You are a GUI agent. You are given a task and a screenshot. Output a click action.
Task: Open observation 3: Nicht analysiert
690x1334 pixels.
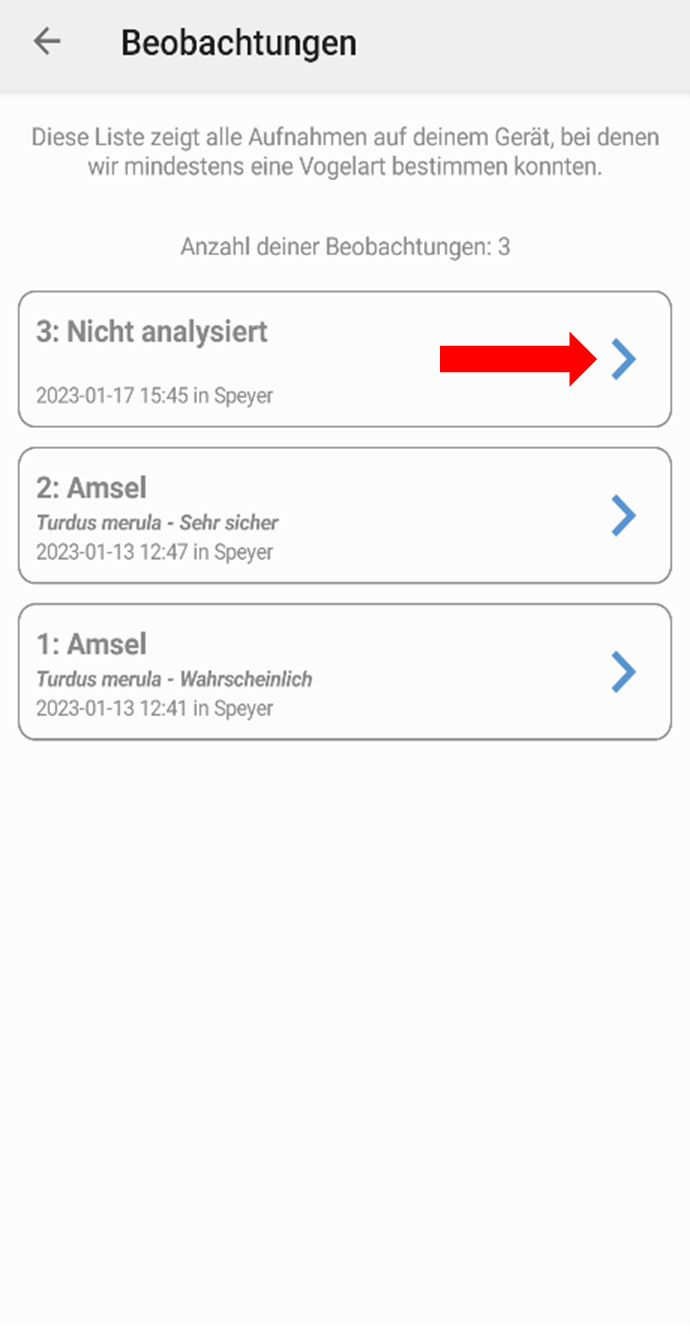(x=345, y=359)
